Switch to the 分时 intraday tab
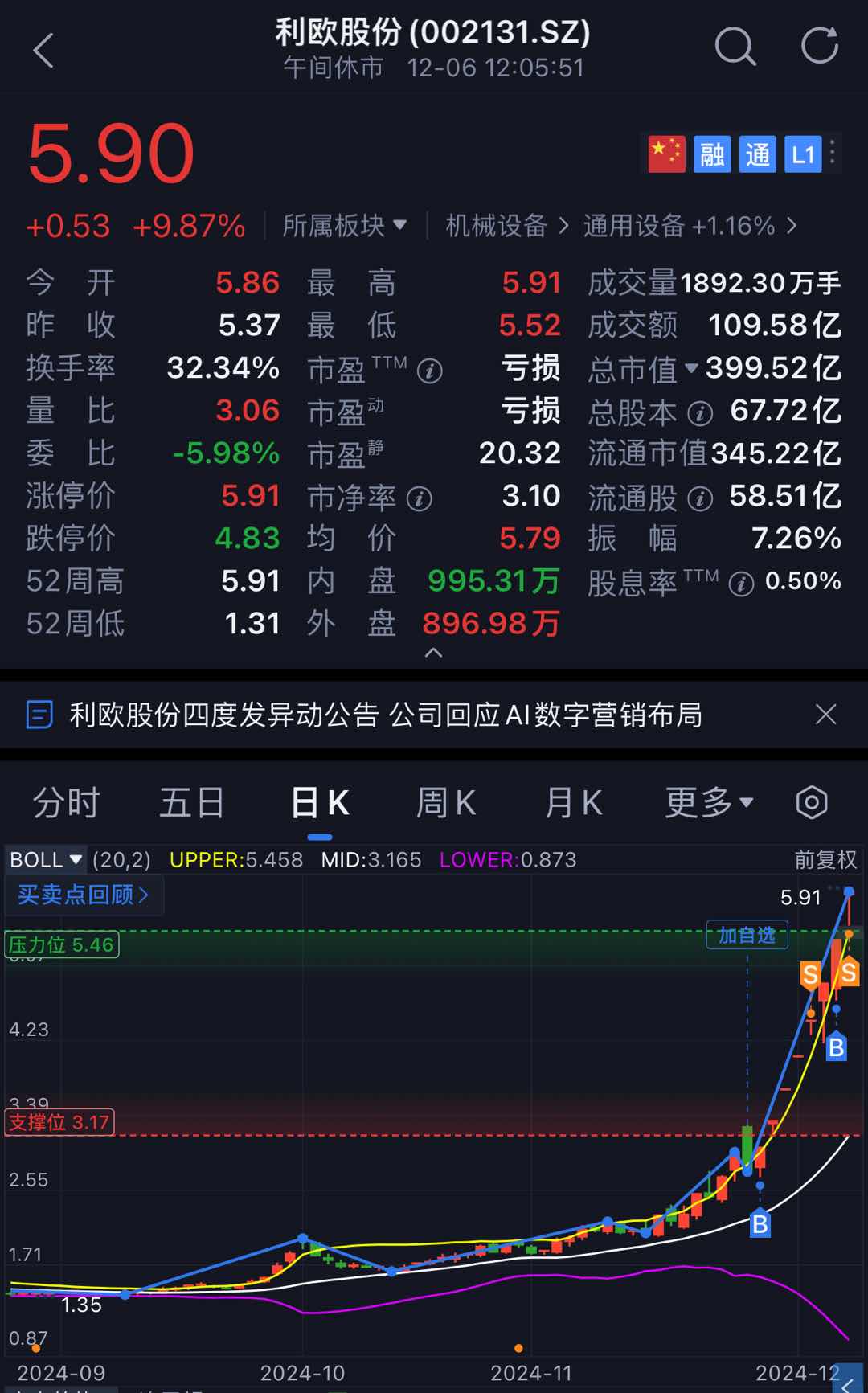The image size is (868, 1393). tap(64, 802)
